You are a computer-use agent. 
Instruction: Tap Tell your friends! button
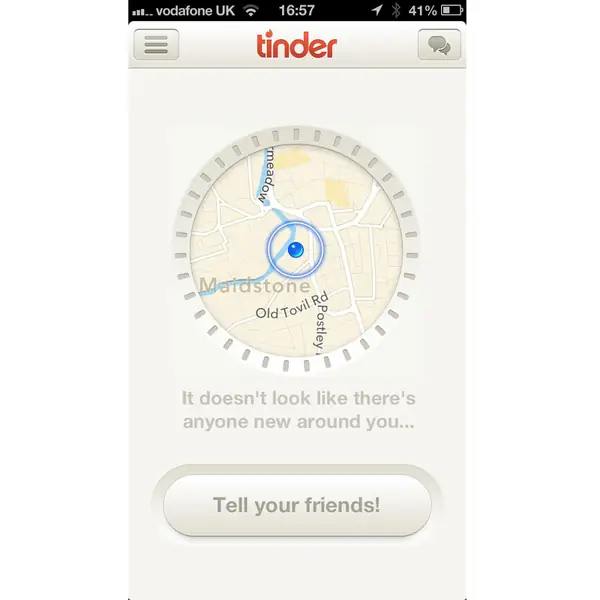[x=297, y=505]
